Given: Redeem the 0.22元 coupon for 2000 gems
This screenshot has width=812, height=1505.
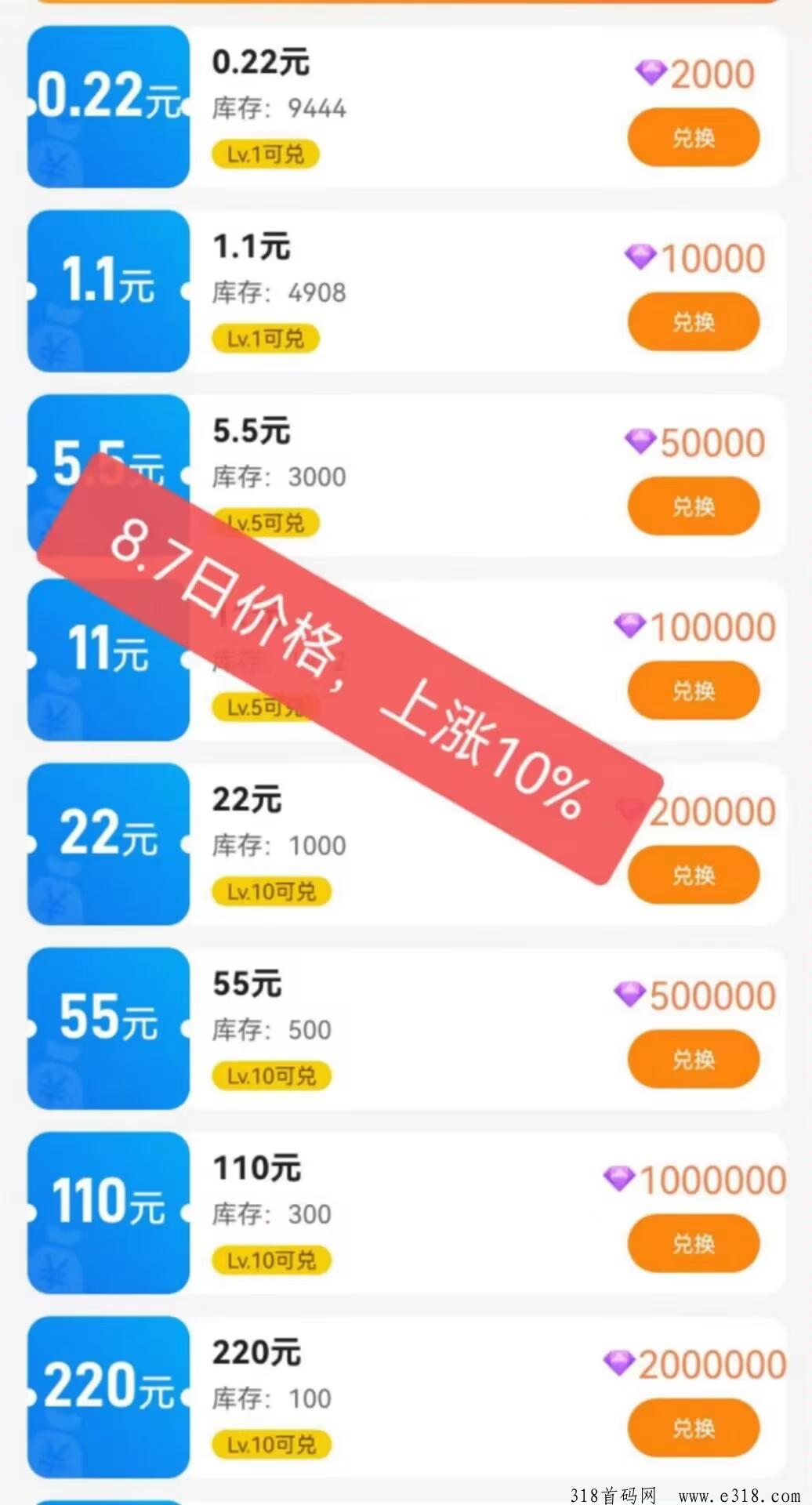Looking at the screenshot, I should click(693, 138).
